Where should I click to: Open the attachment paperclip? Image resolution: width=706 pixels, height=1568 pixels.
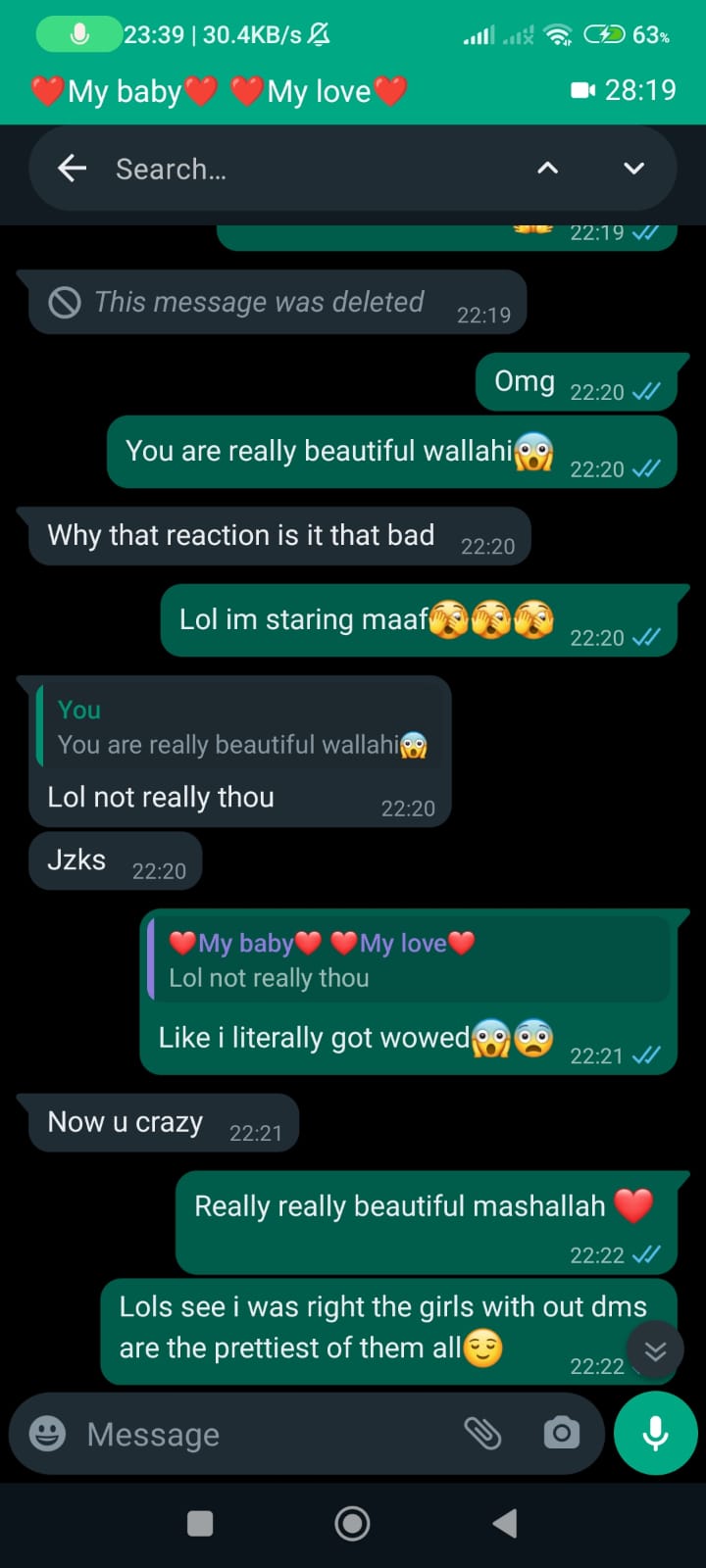482,1434
